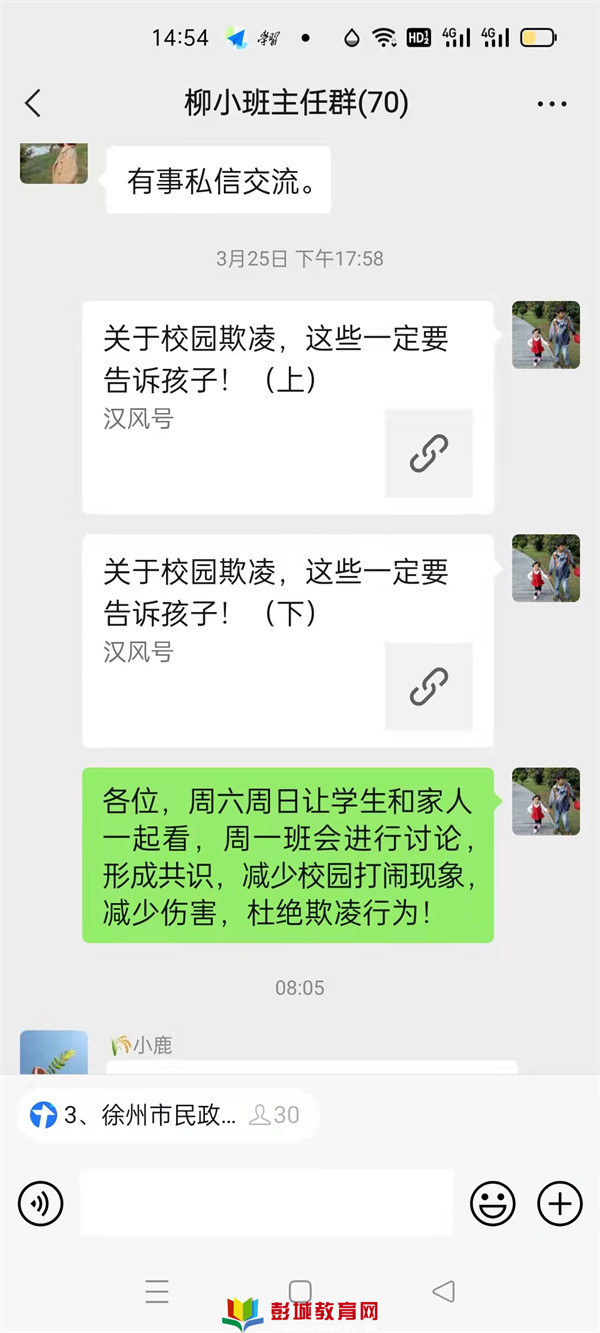
Task: Open the system recent apps menu
Action: tap(157, 1291)
